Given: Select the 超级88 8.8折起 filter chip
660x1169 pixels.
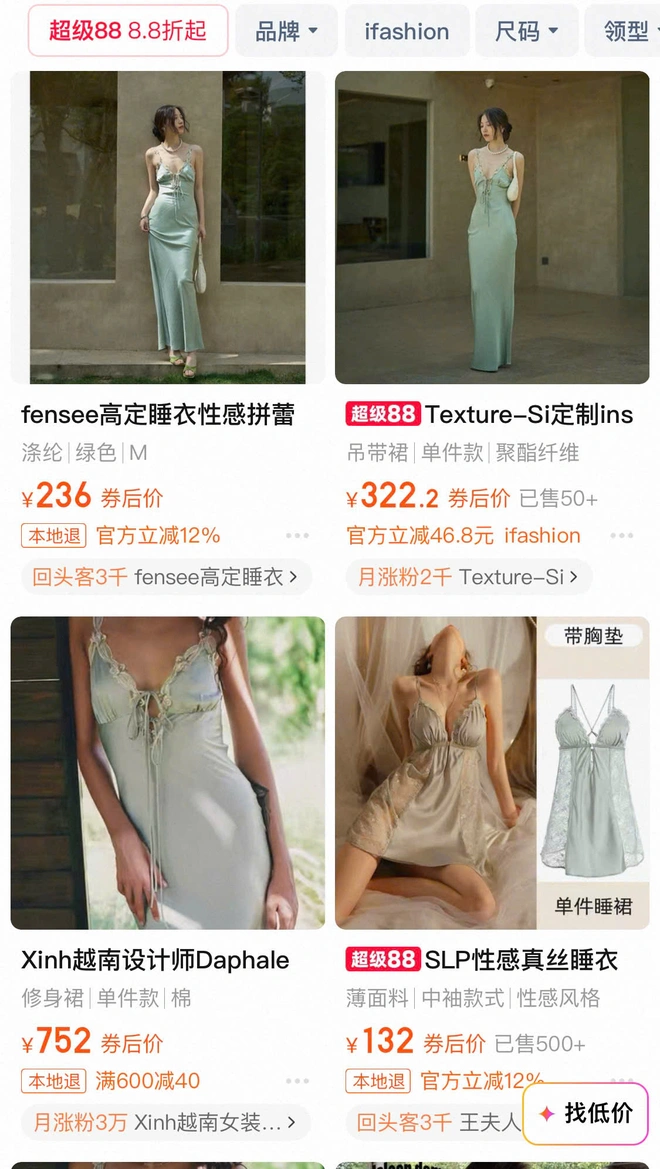Looking at the screenshot, I should (128, 31).
